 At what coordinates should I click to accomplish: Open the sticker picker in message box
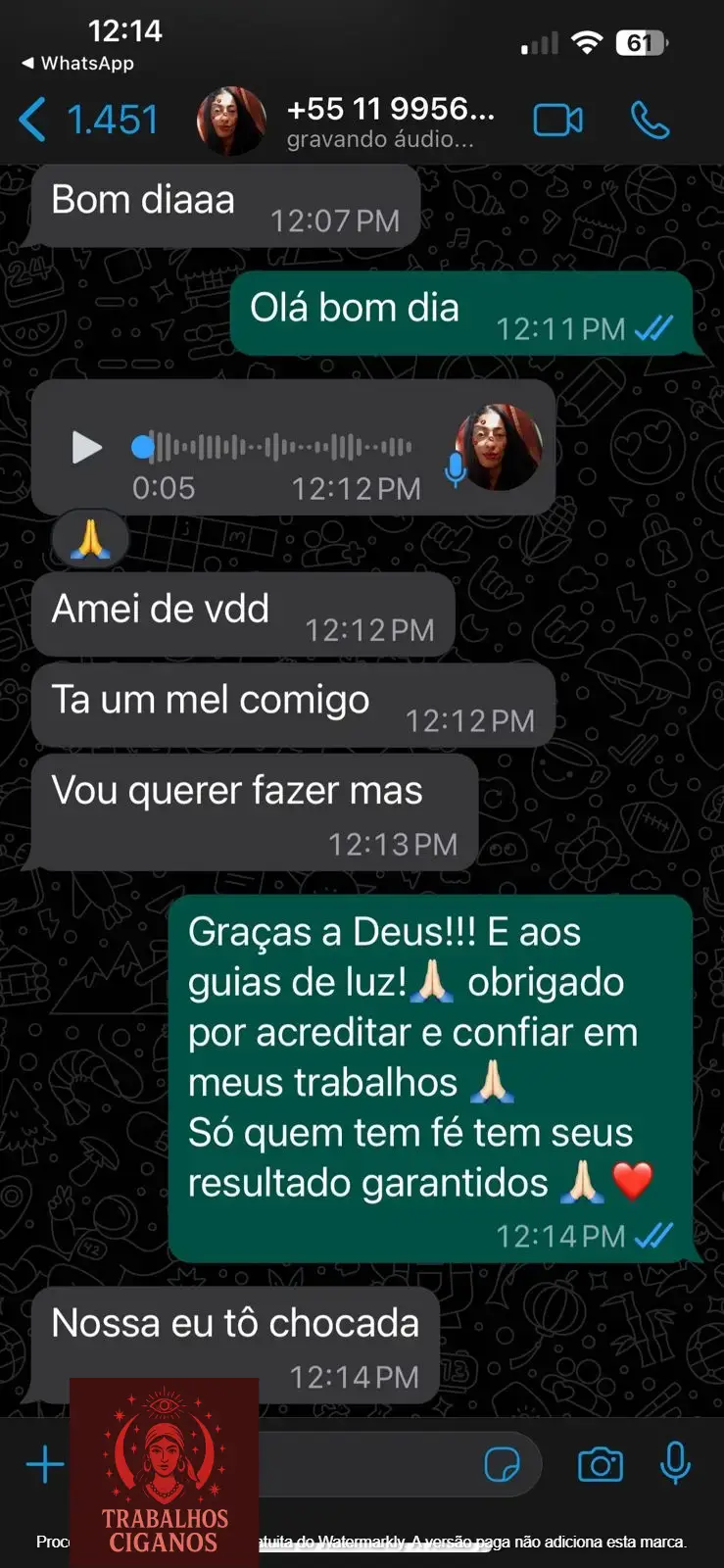click(502, 1465)
